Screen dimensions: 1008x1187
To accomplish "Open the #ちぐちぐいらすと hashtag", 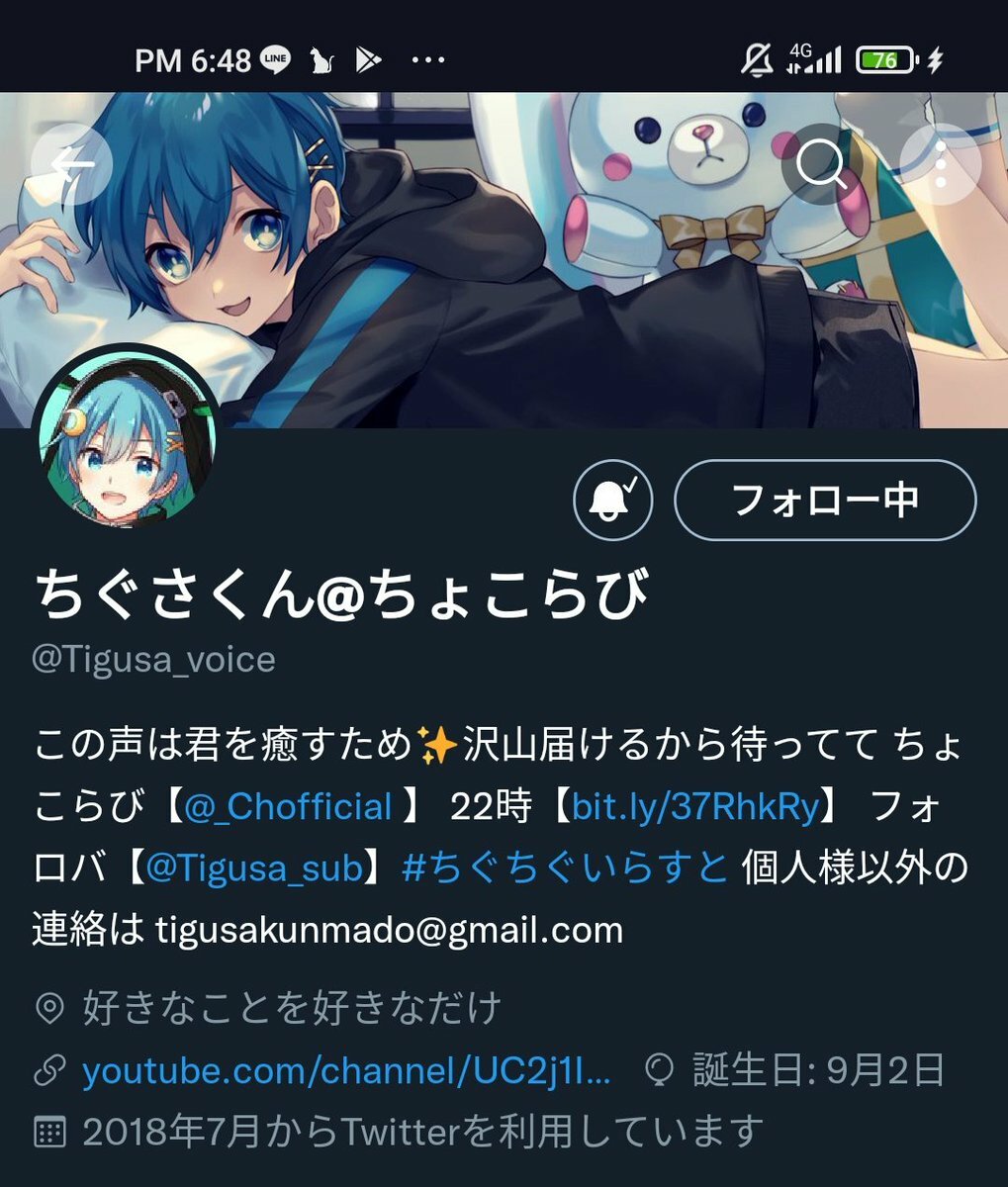I will (x=566, y=868).
